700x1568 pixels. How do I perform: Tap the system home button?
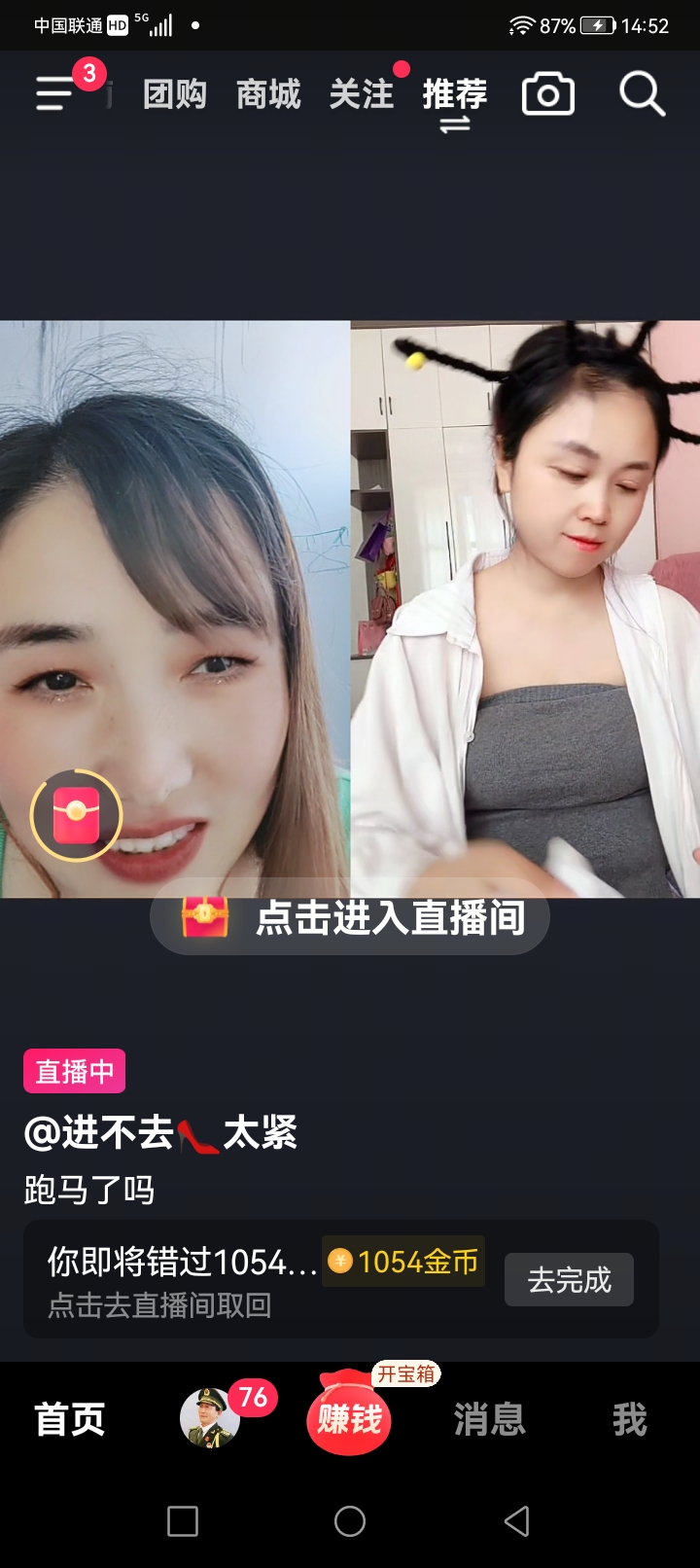[x=350, y=1521]
